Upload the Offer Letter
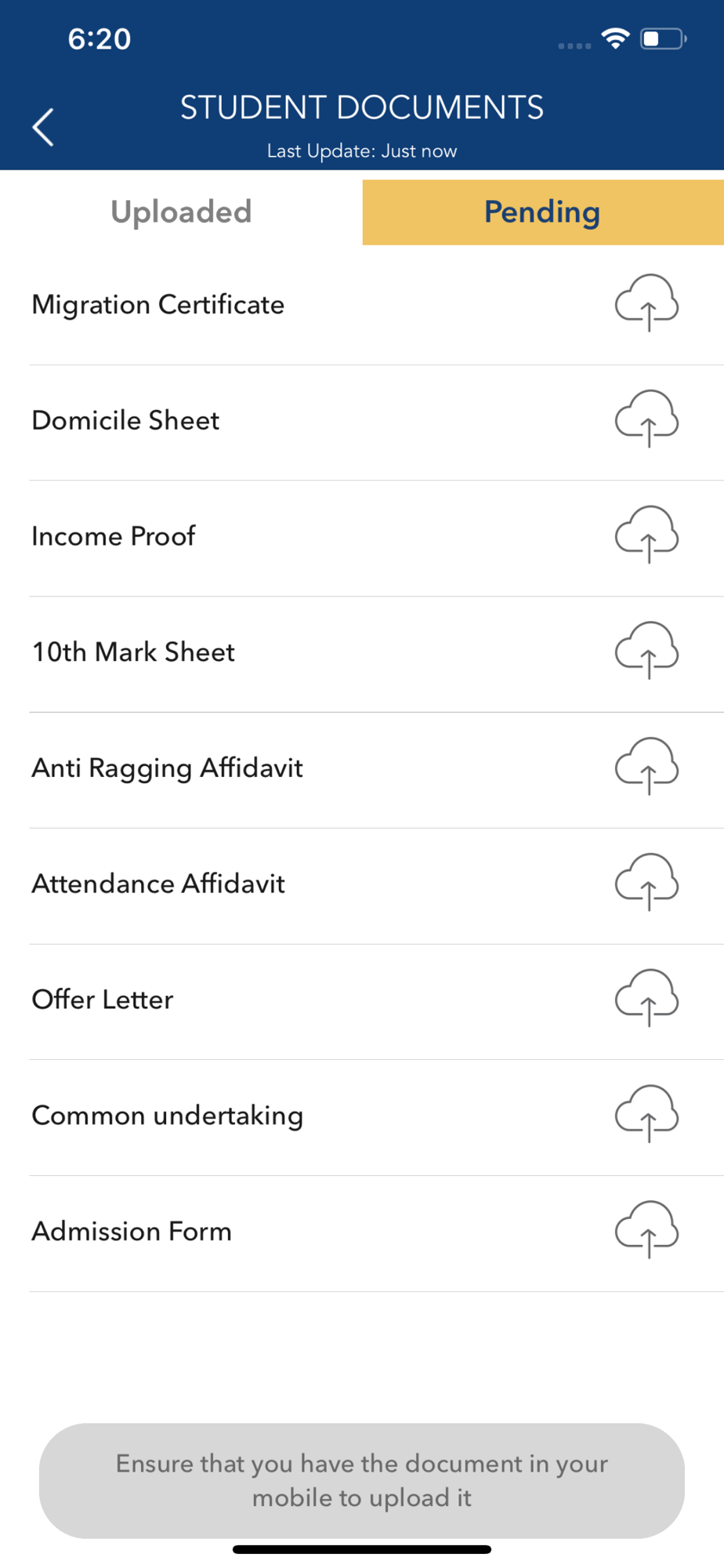The image size is (724, 1568). 646,999
